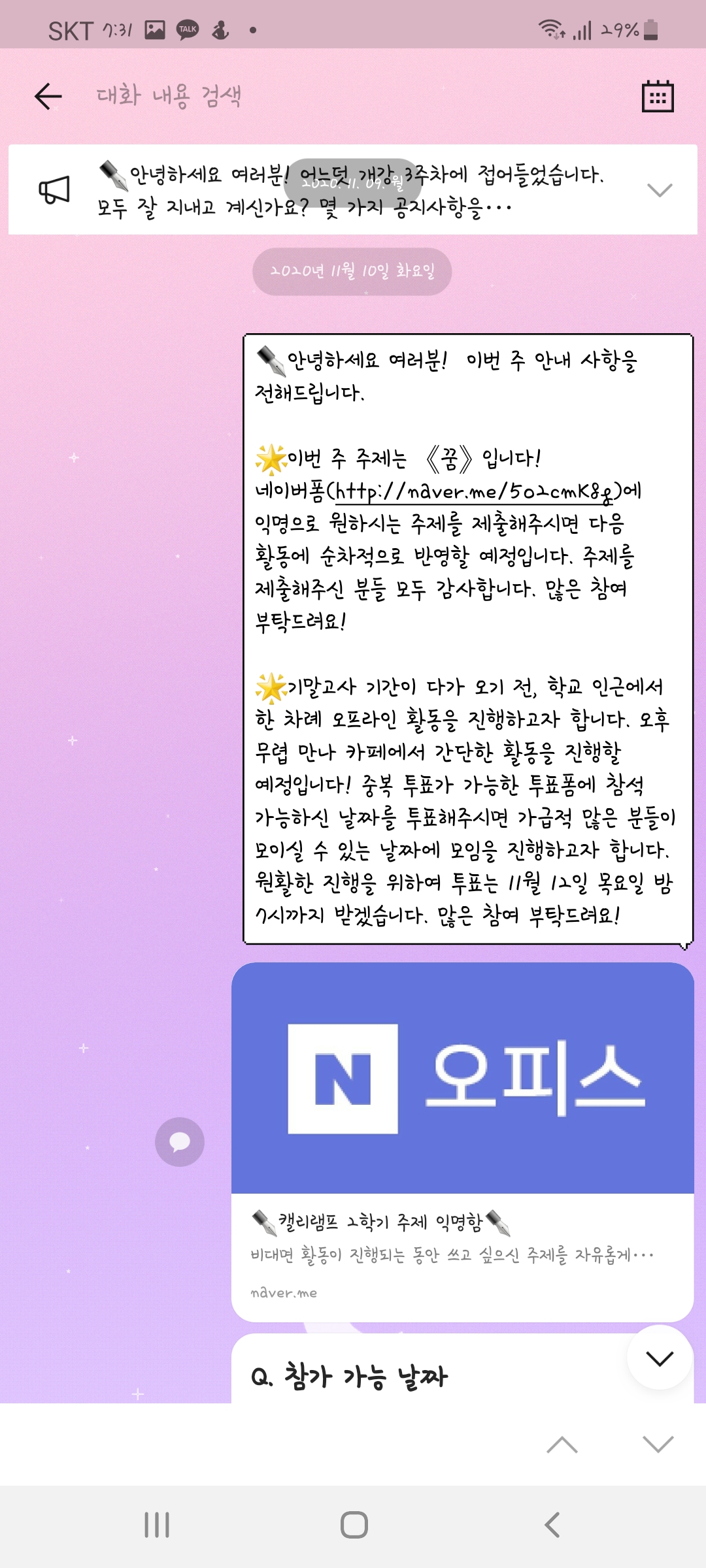This screenshot has height=1568, width=706.
Task: Go to the next search result
Action: click(658, 1445)
